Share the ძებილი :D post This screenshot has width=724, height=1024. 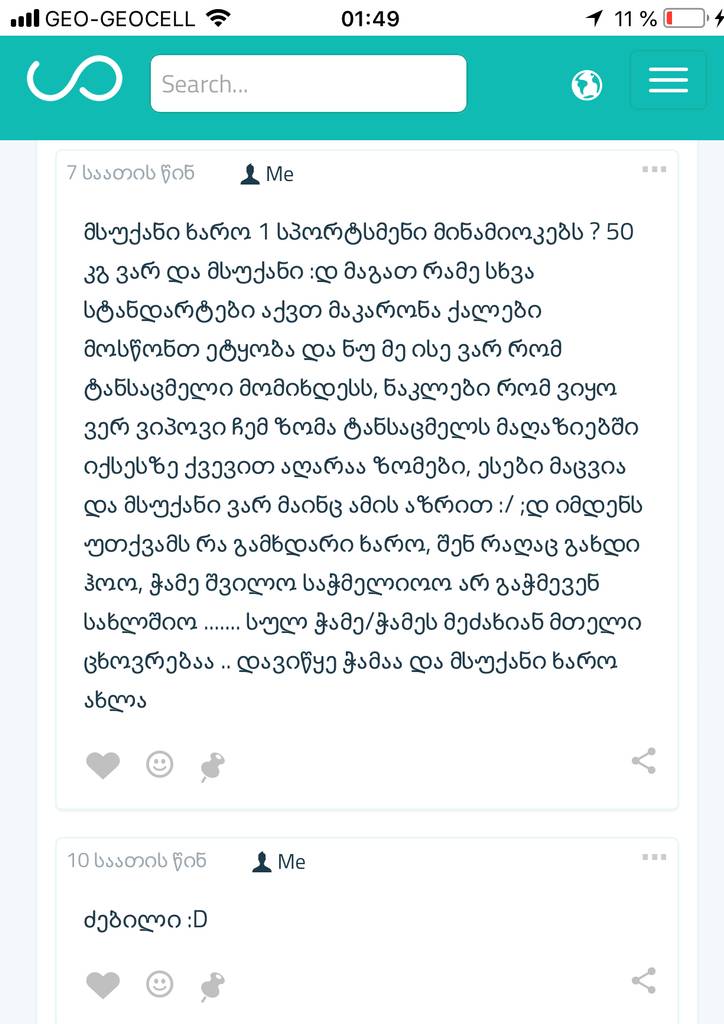click(x=644, y=981)
